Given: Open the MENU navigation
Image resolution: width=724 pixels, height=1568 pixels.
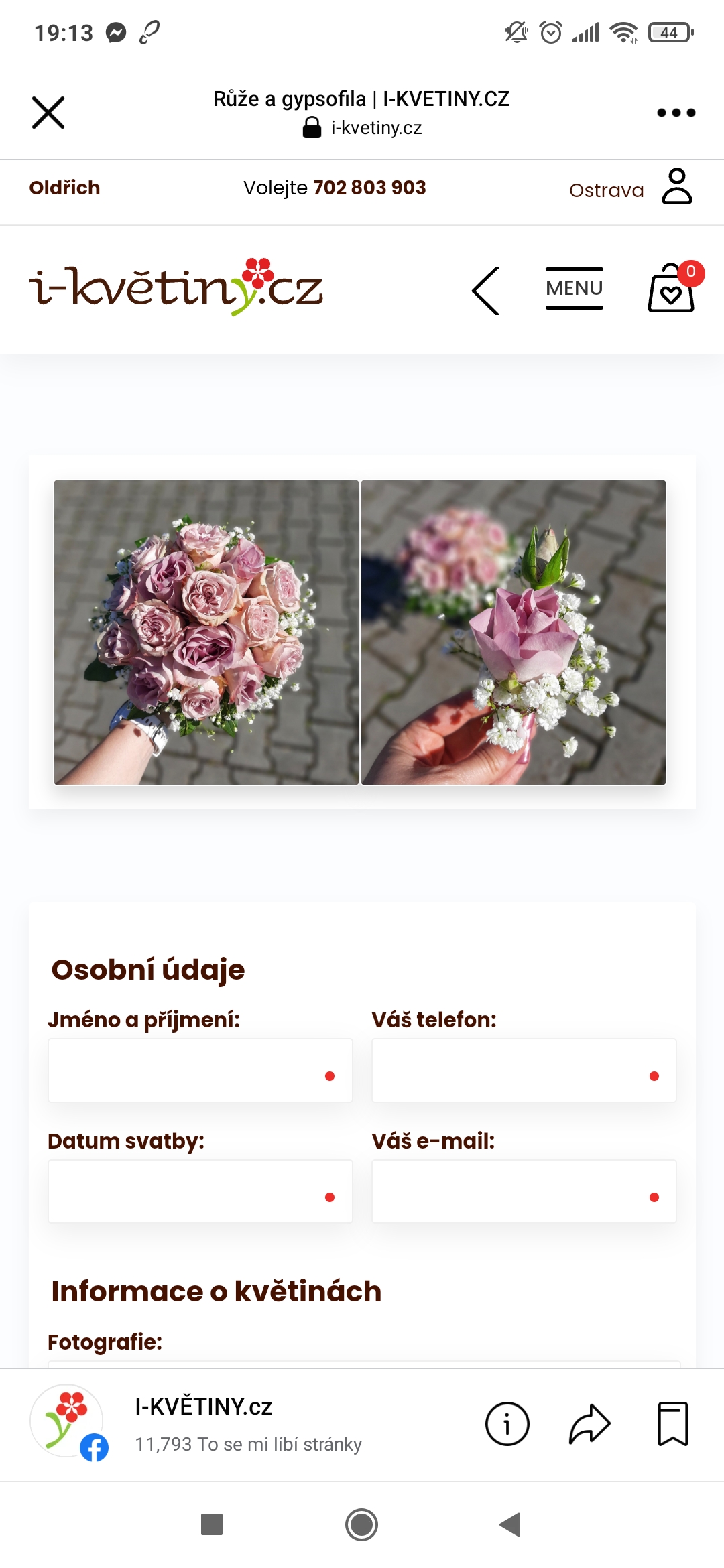Looking at the screenshot, I should (575, 288).
